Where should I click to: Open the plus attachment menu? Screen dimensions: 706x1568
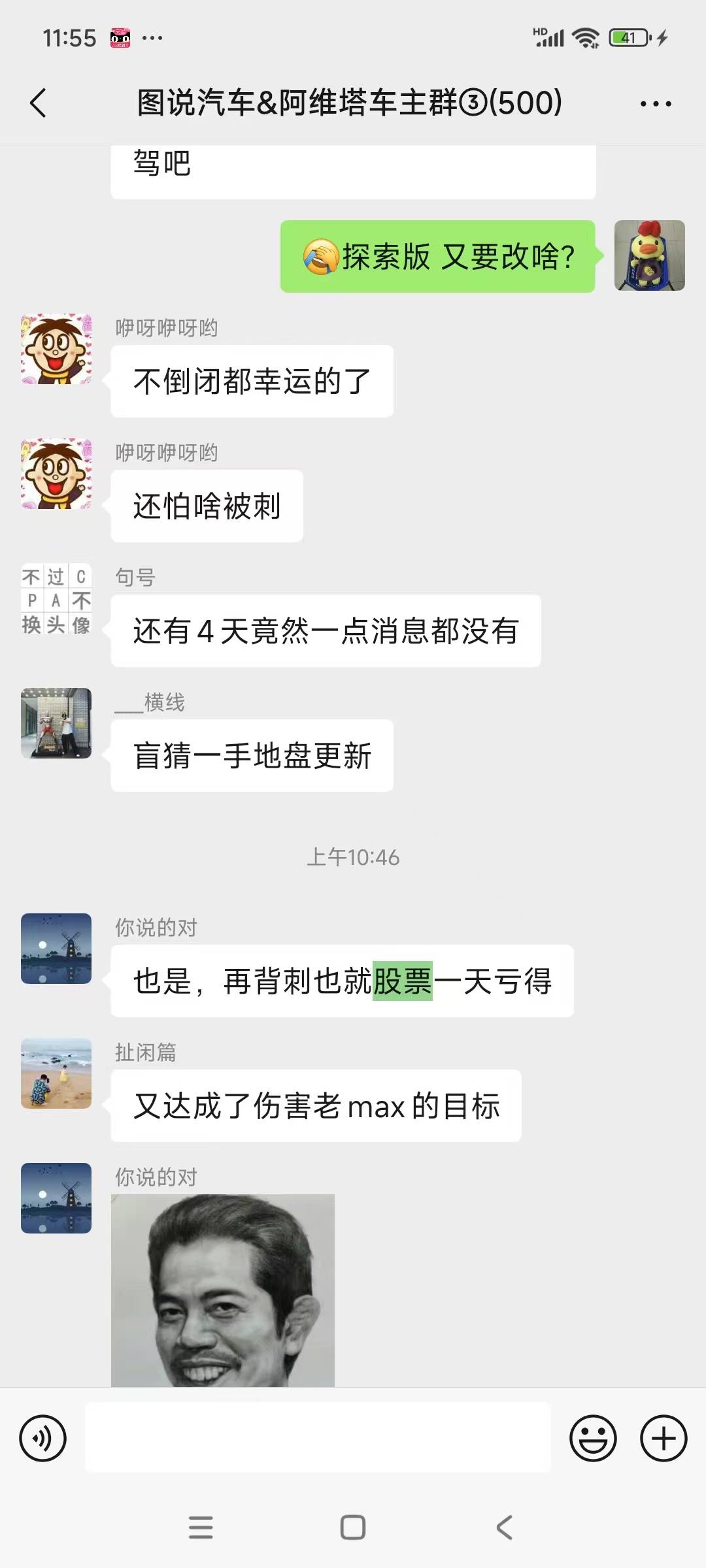(x=664, y=1438)
